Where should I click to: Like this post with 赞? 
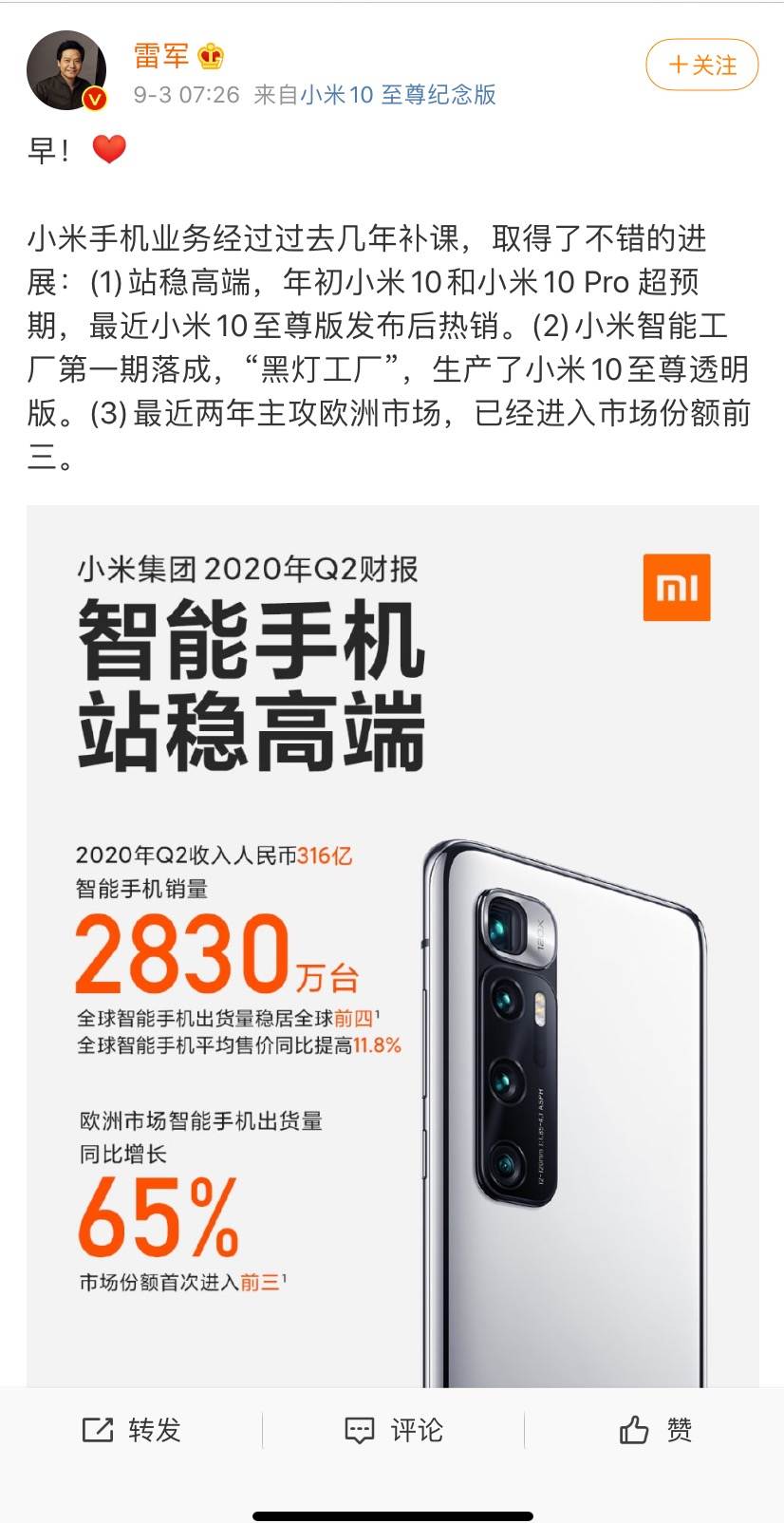click(655, 1430)
